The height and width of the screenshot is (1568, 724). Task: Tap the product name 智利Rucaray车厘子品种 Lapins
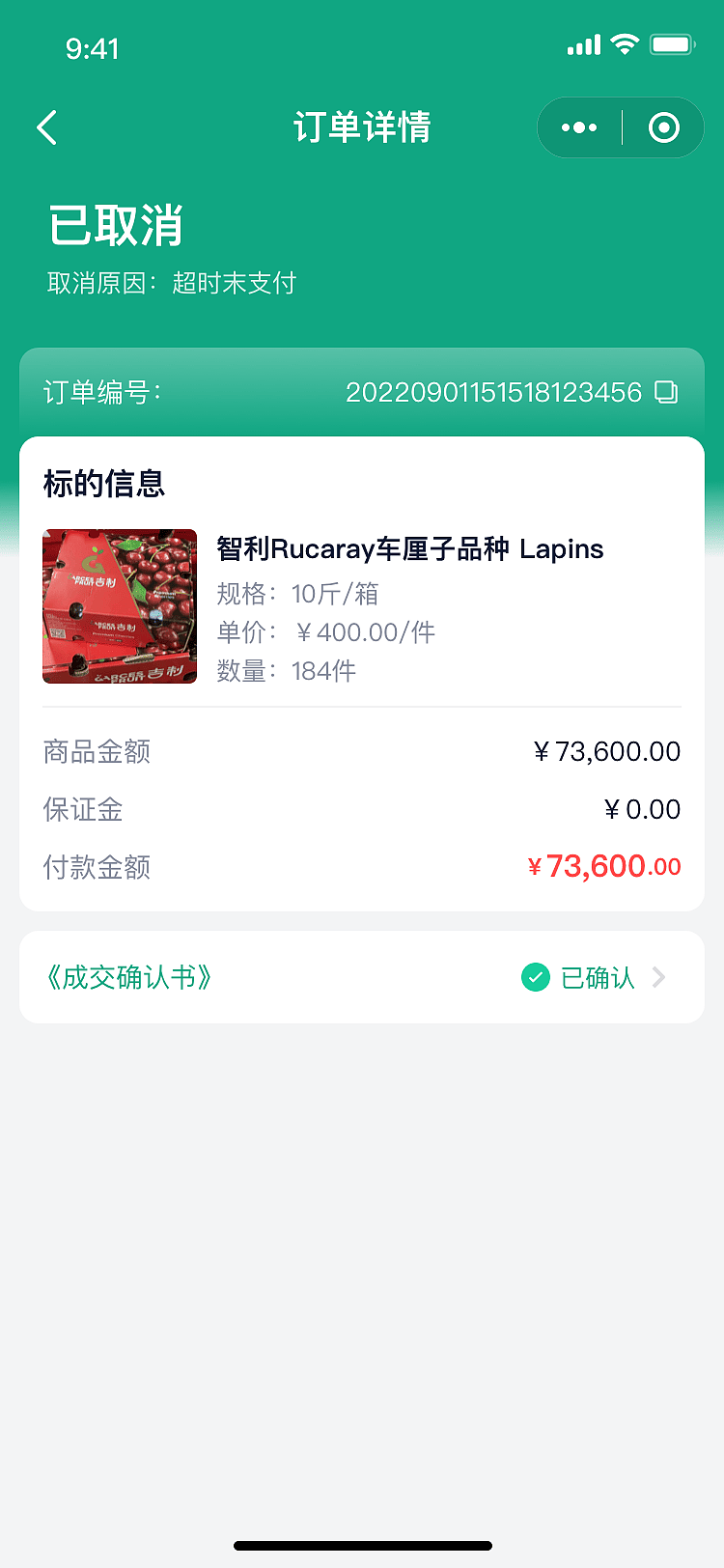[x=409, y=548]
